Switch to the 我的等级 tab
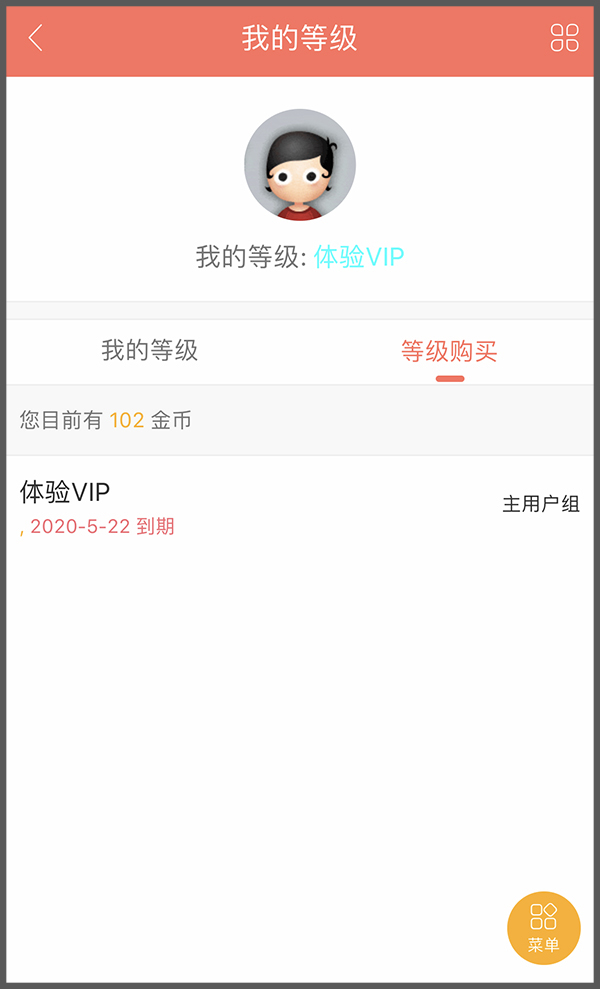 150,351
